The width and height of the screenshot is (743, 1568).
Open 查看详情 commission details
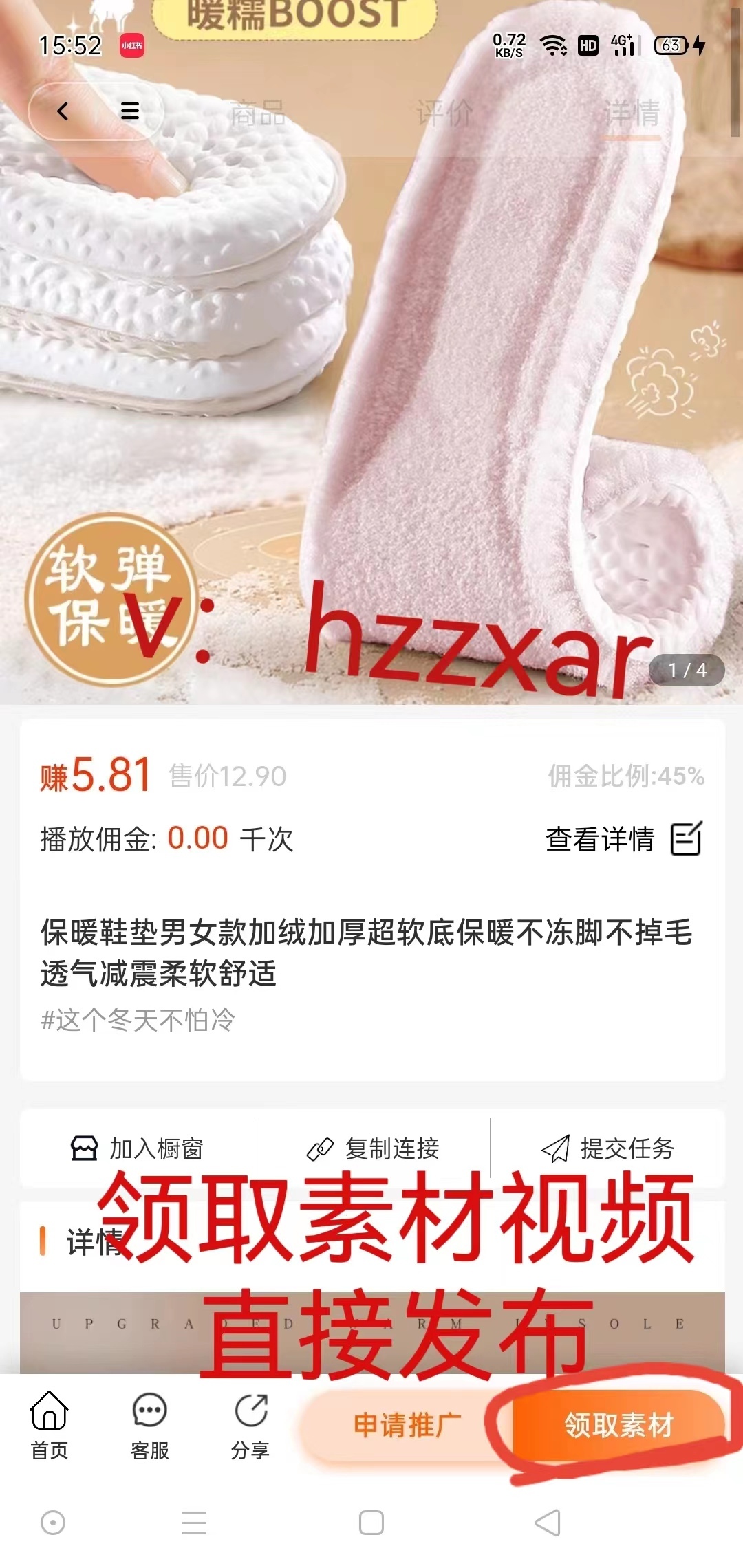(624, 838)
